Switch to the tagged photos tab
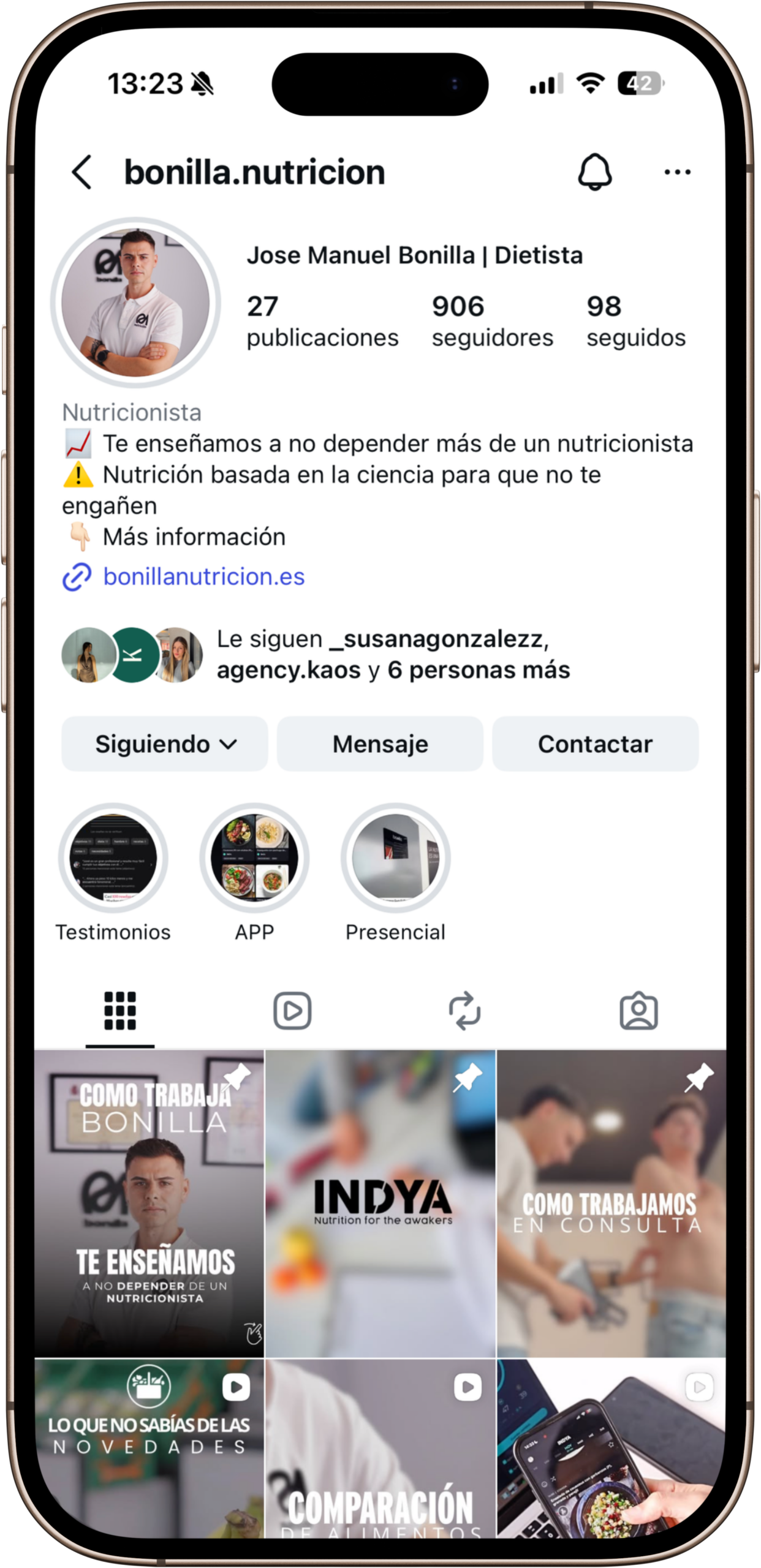761x1568 pixels. click(638, 1011)
